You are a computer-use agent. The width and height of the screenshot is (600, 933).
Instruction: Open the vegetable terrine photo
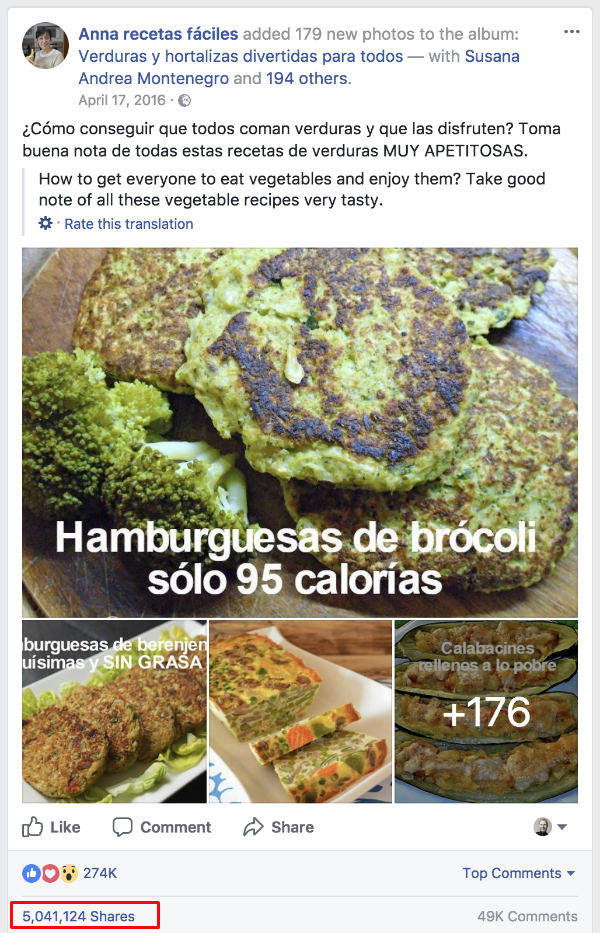point(300,711)
